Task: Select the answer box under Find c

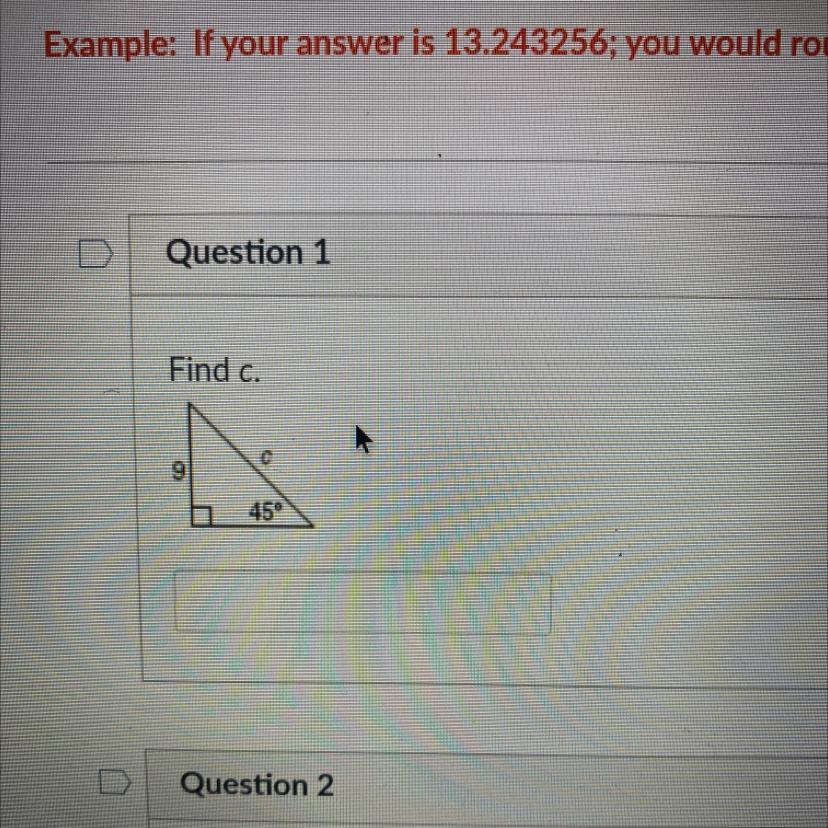Action: click(363, 603)
